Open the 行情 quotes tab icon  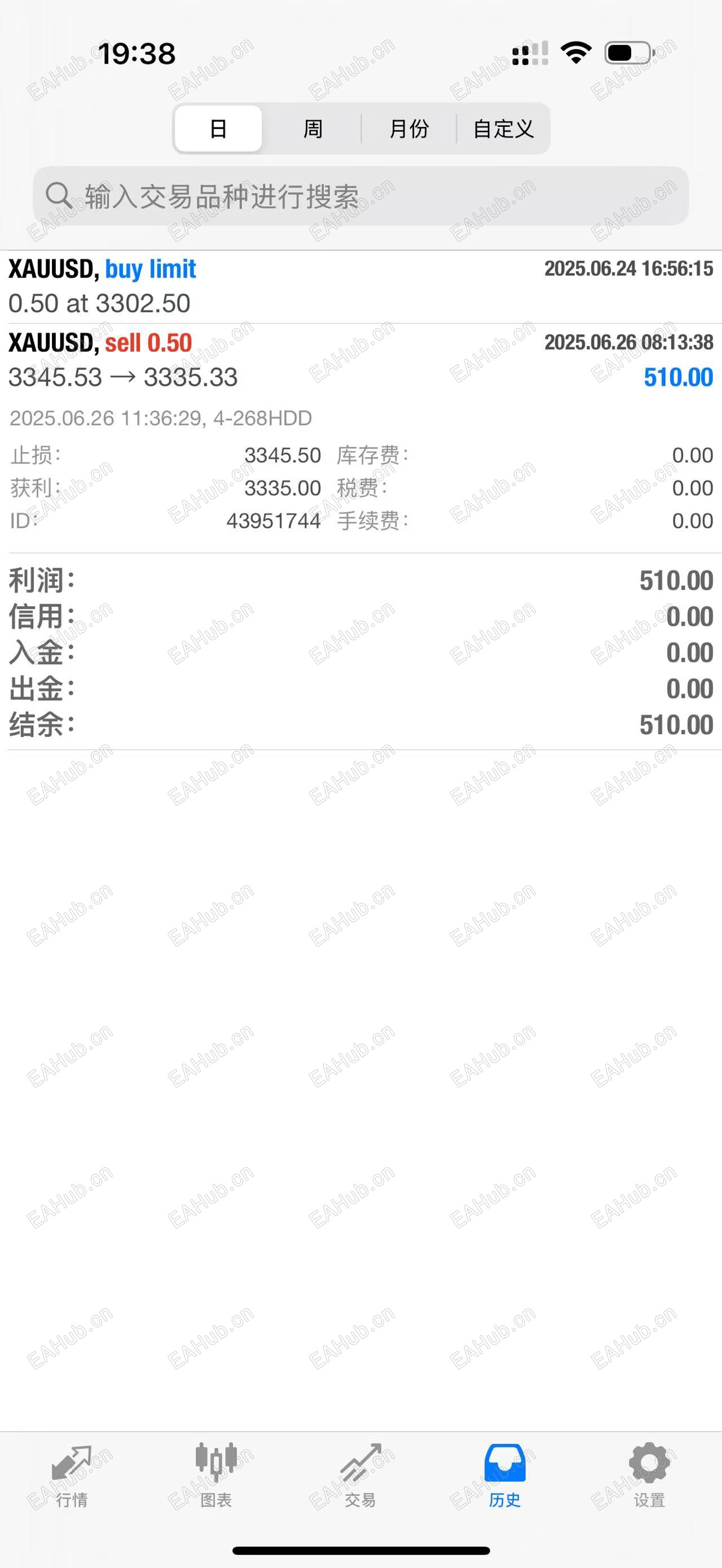point(71,1463)
